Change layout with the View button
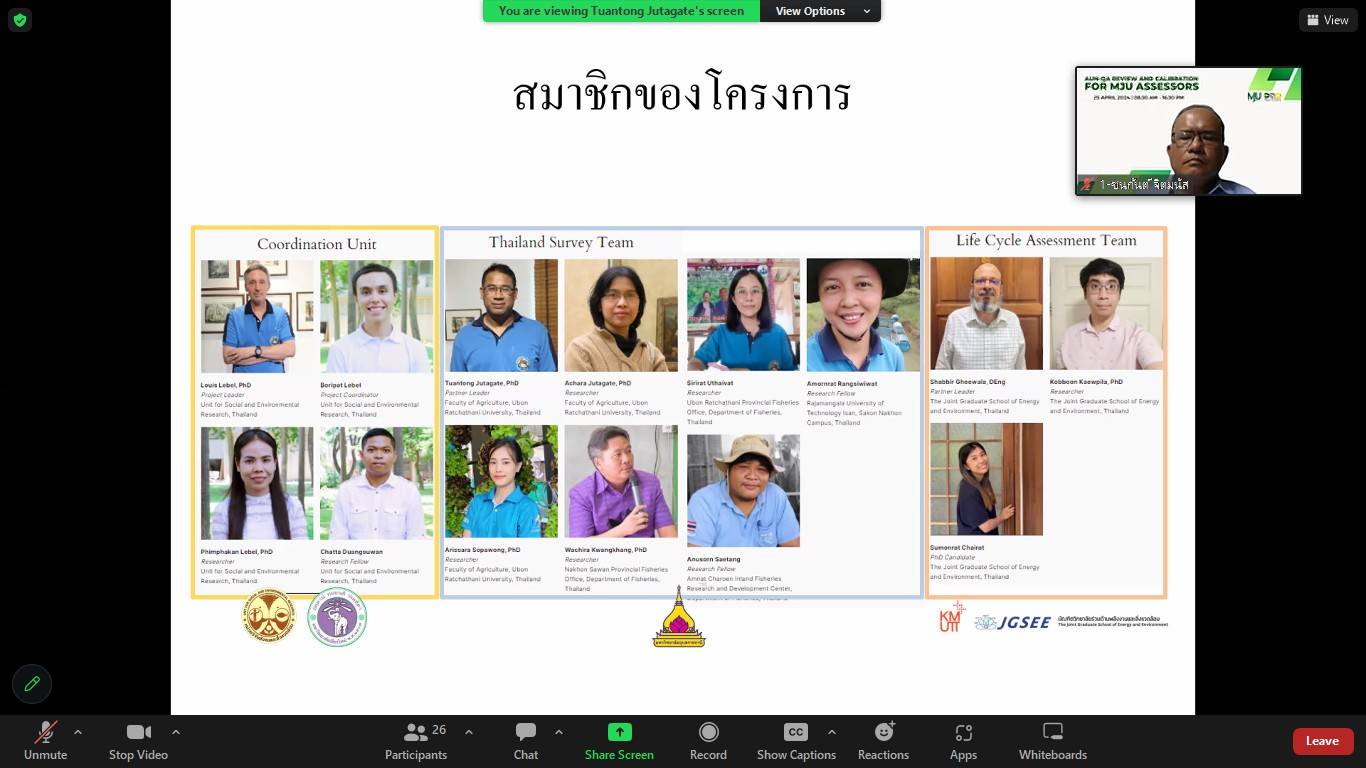This screenshot has width=1366, height=768. 1327,20
